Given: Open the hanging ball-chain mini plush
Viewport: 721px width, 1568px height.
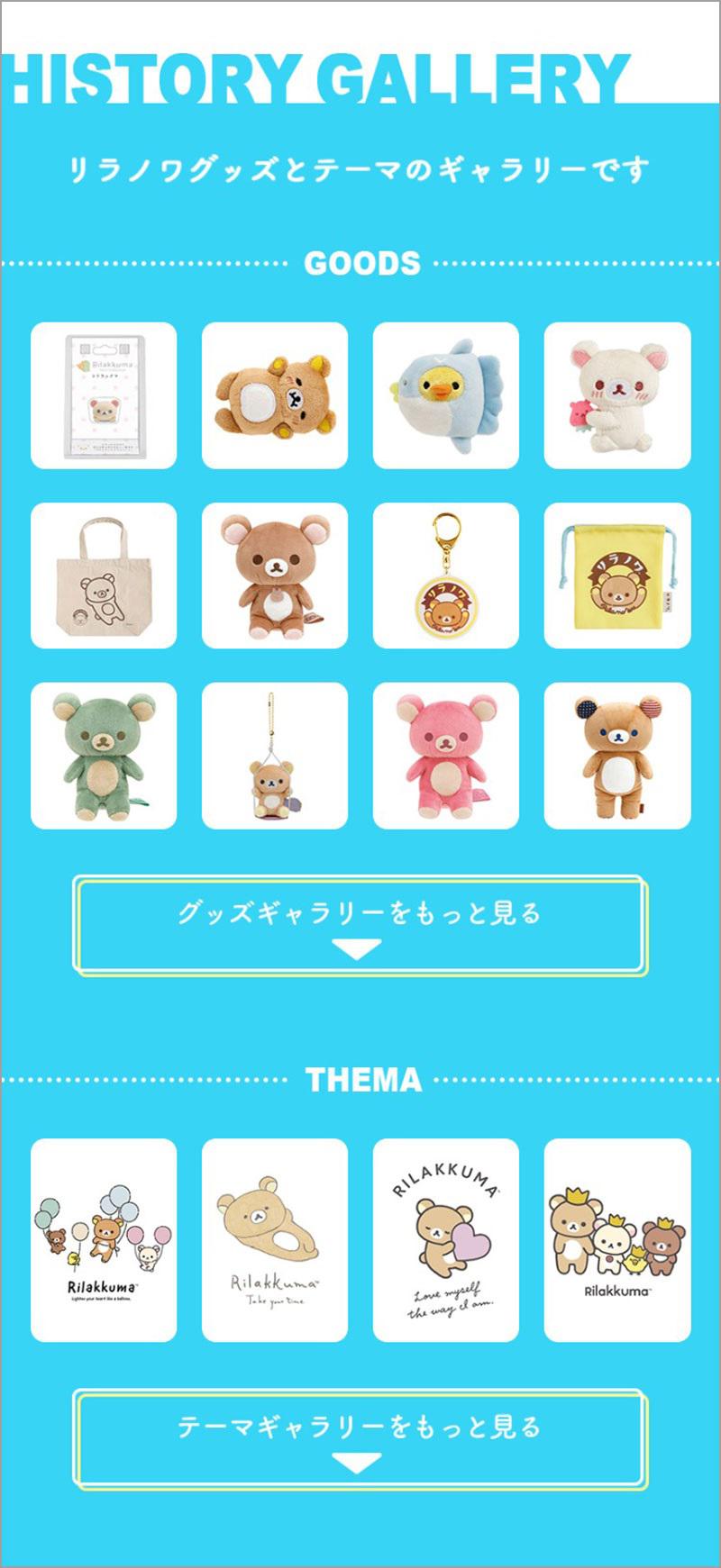Looking at the screenshot, I should 275,756.
